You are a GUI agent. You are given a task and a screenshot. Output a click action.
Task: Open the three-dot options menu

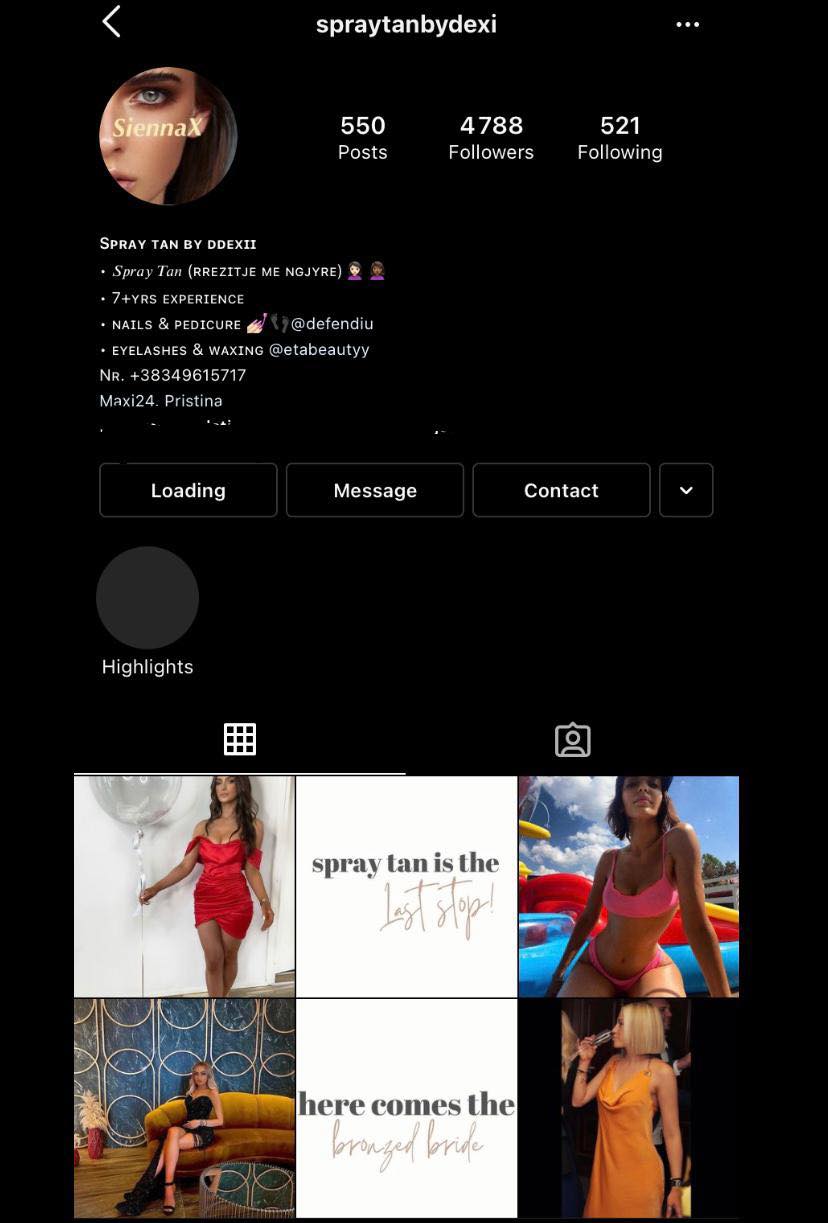tap(687, 25)
